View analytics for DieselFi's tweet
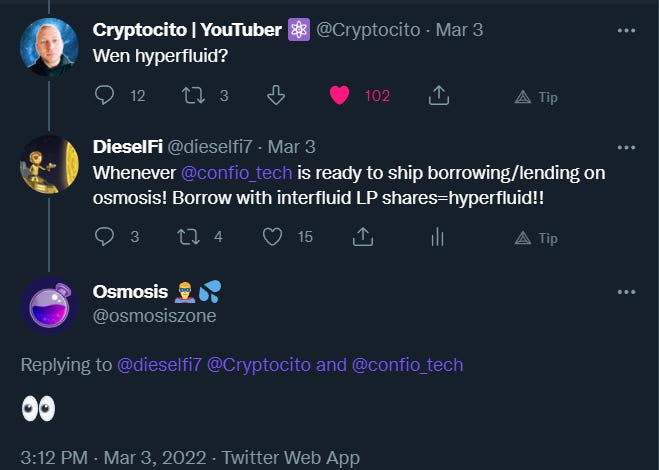659x470 pixels. click(438, 237)
